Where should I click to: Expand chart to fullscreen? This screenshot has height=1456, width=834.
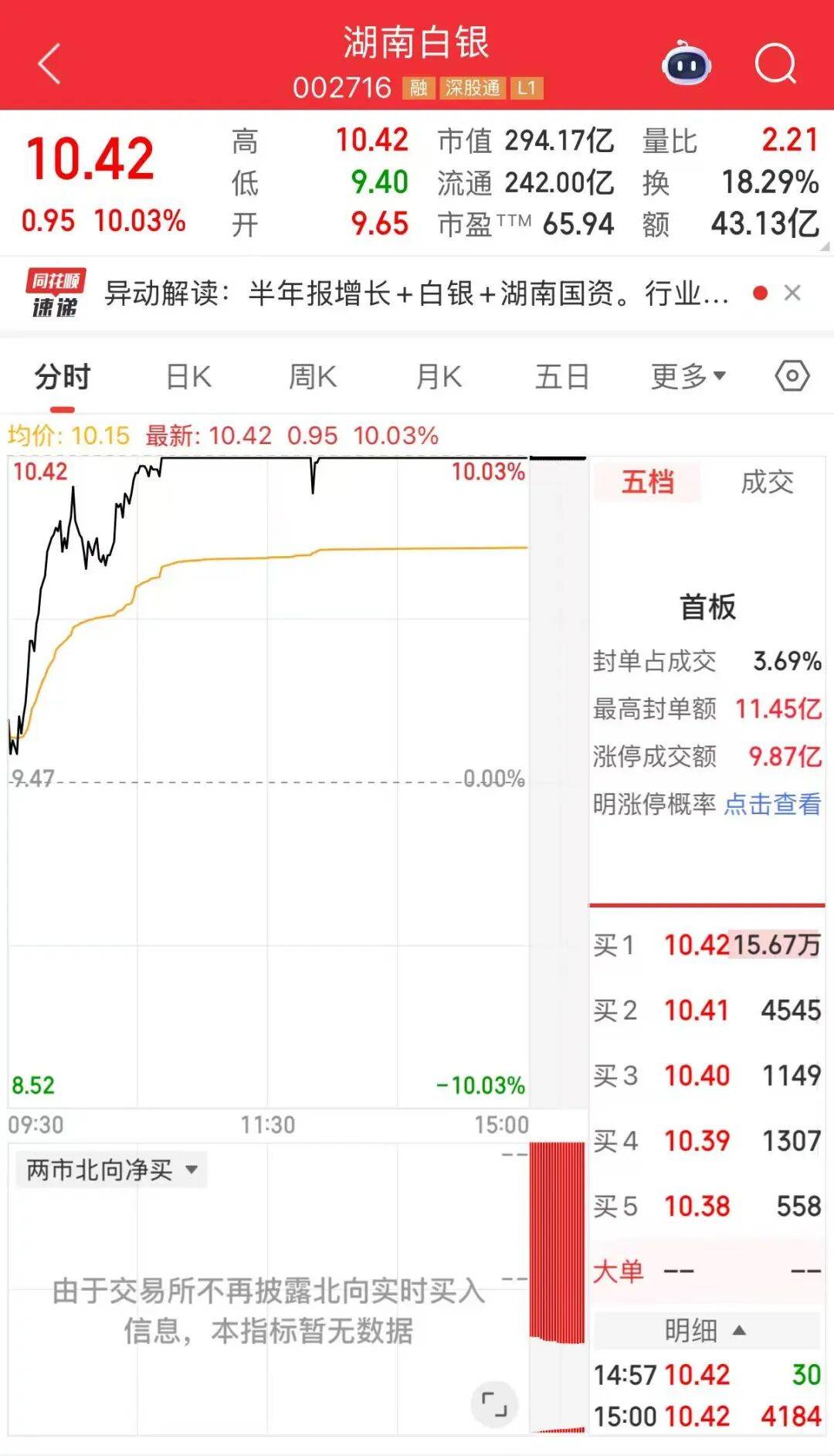coord(494,1403)
